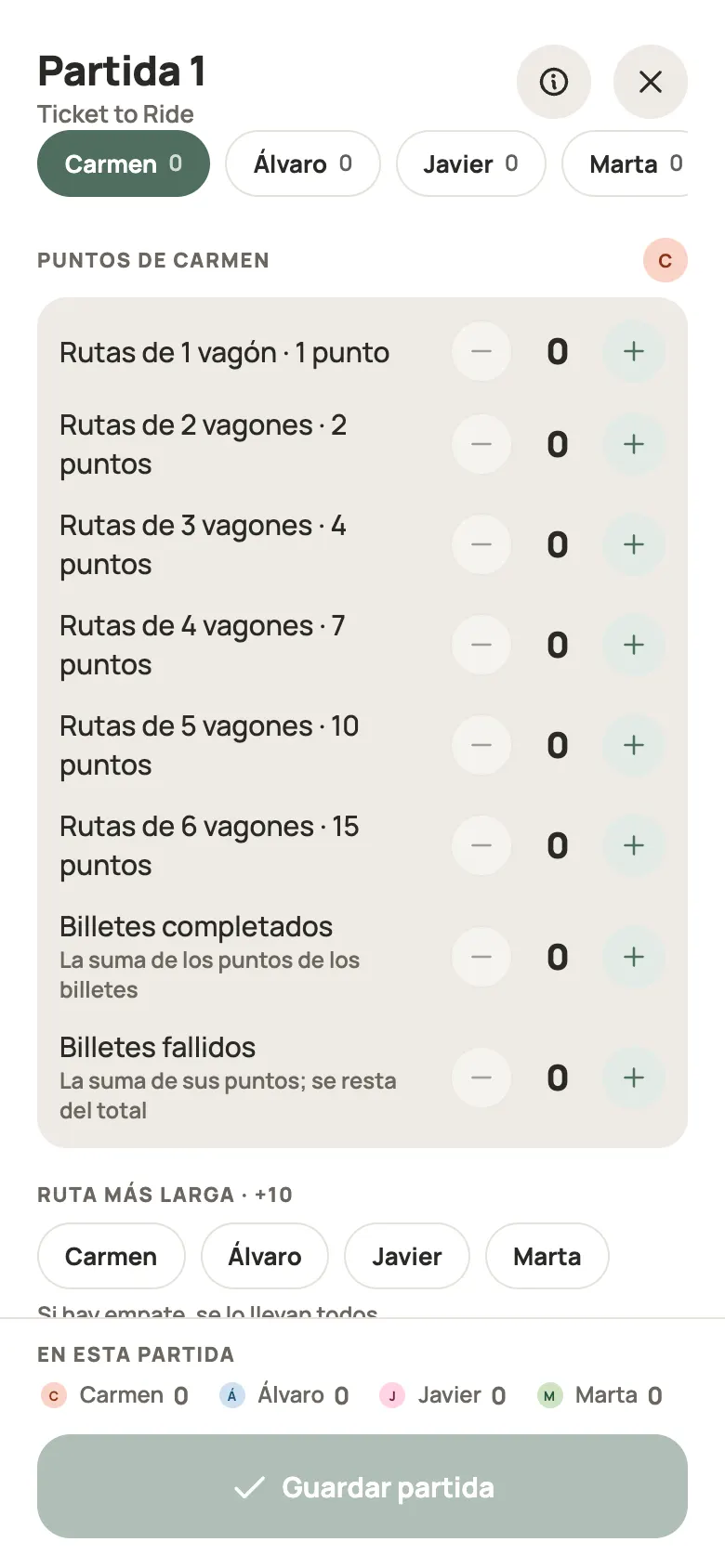
Task: Increment Rutas de 3 vagones count
Action: (x=634, y=544)
